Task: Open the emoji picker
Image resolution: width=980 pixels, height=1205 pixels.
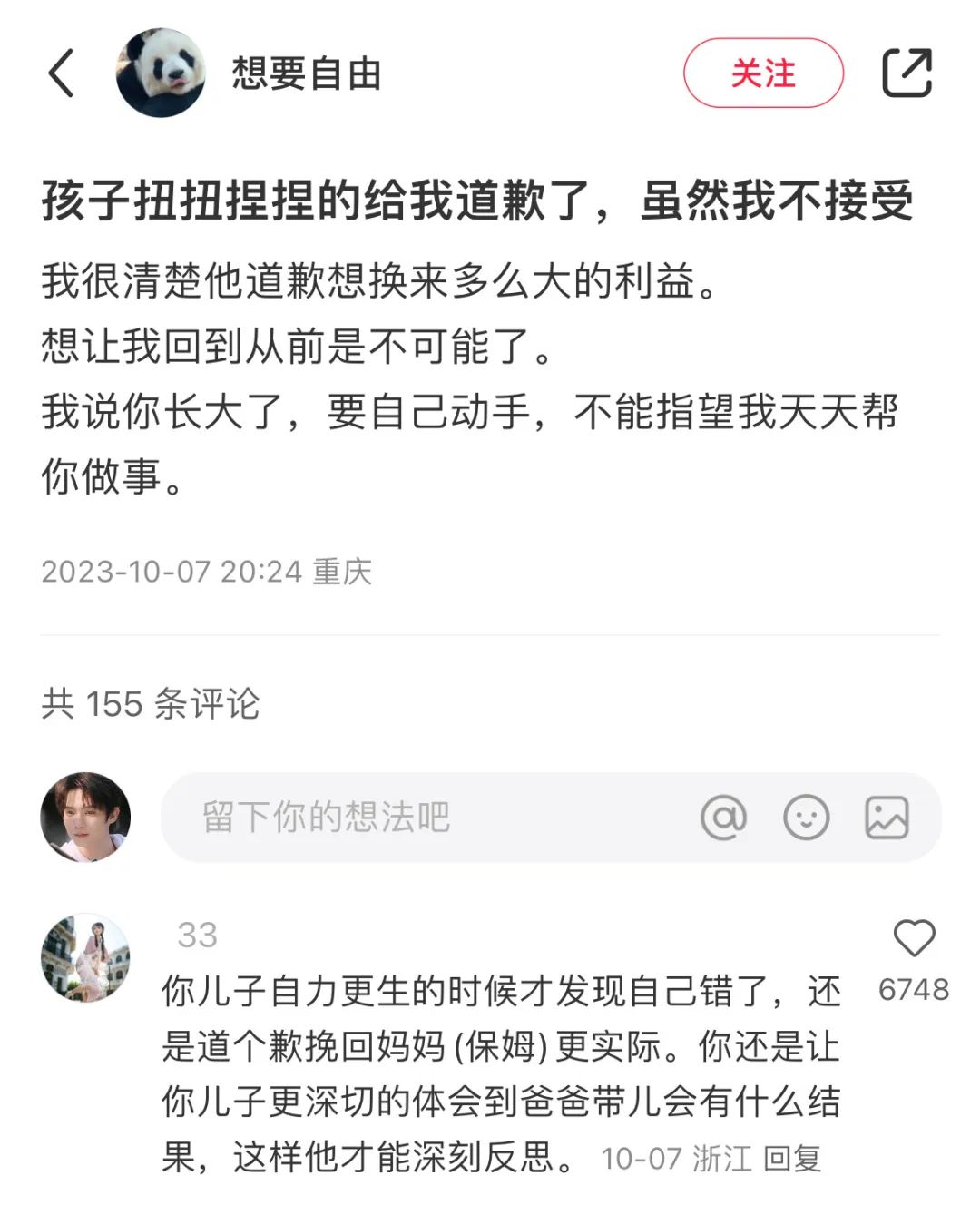Action: pos(806,817)
